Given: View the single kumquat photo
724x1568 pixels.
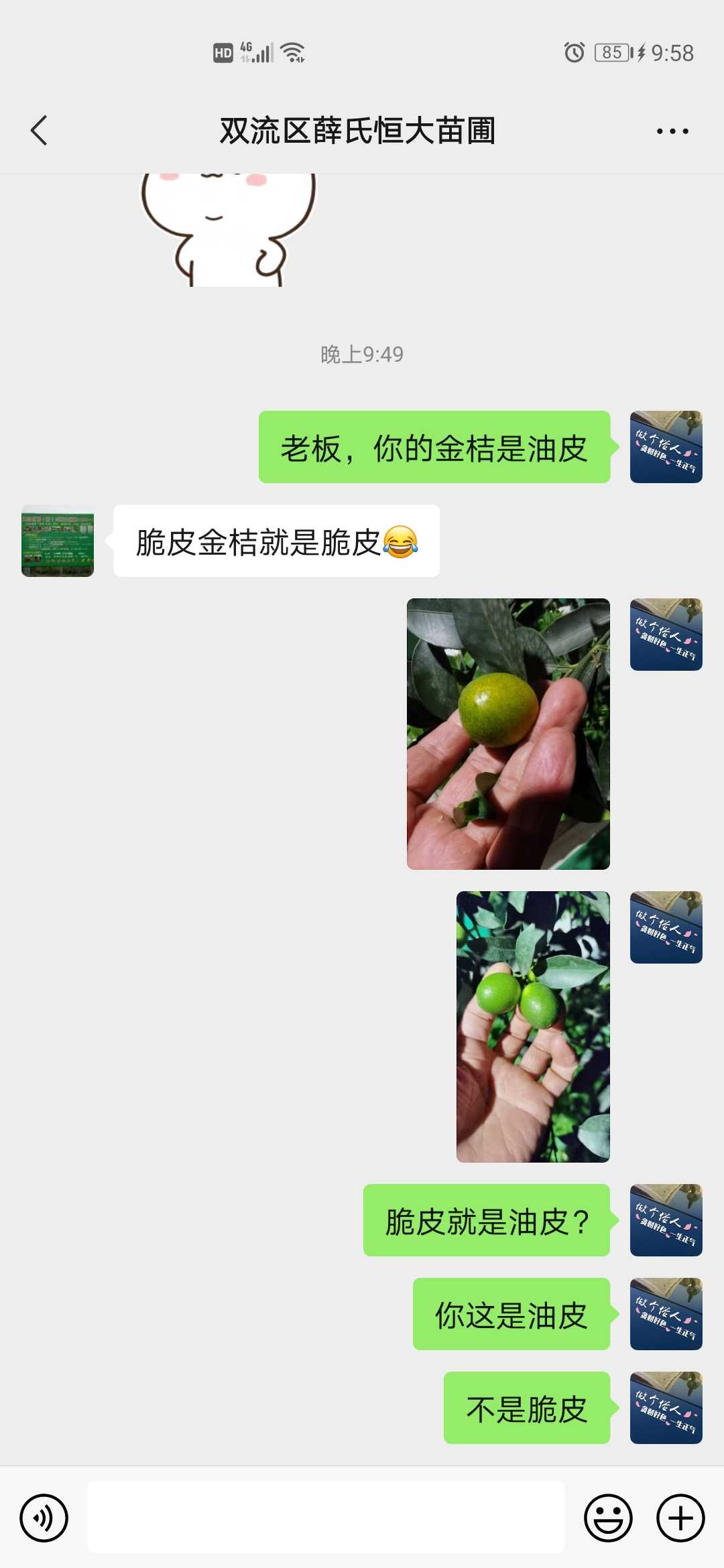Looking at the screenshot, I should [x=508, y=734].
